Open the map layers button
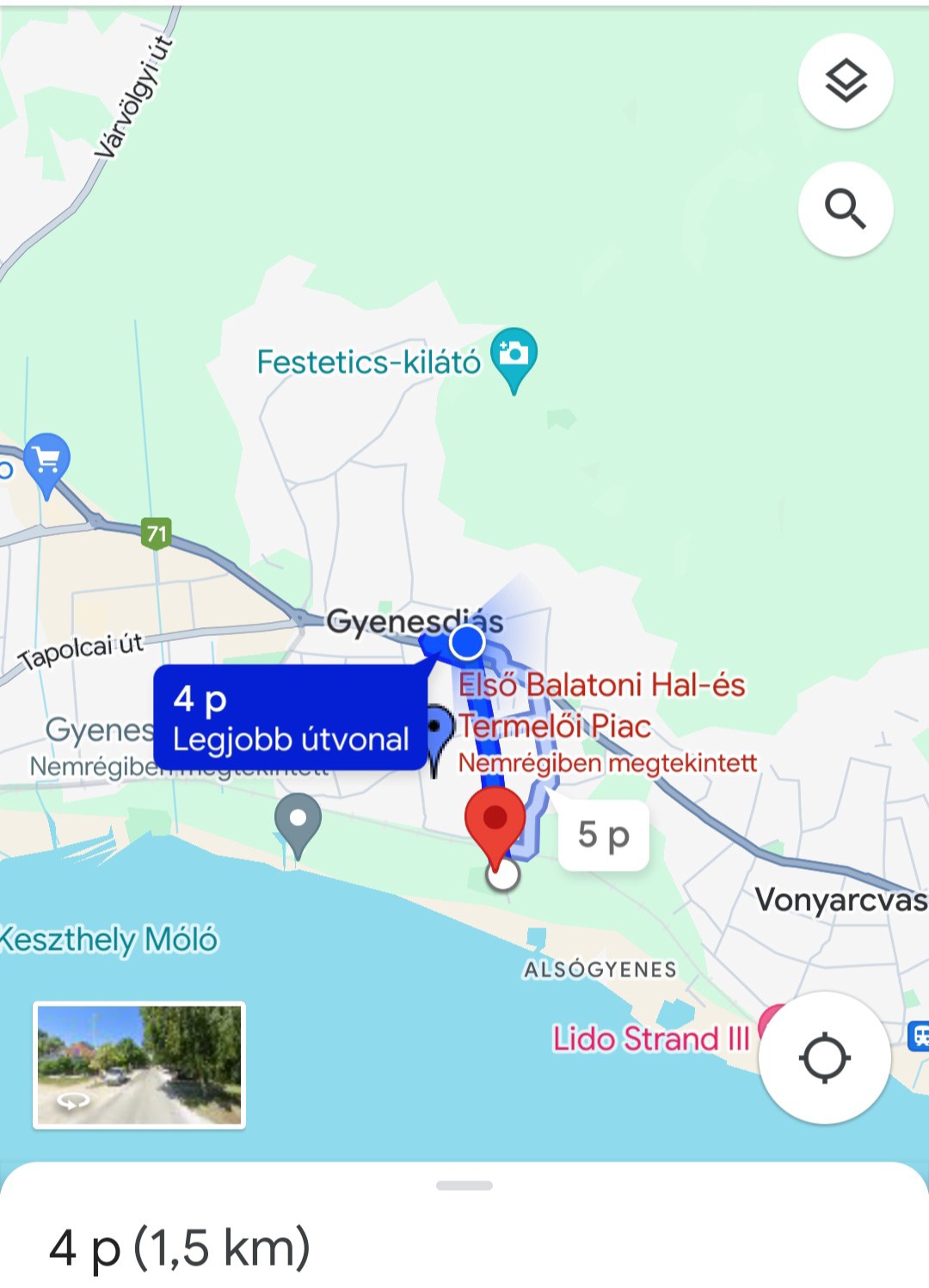Viewport: 929px width, 1288px height. (846, 82)
